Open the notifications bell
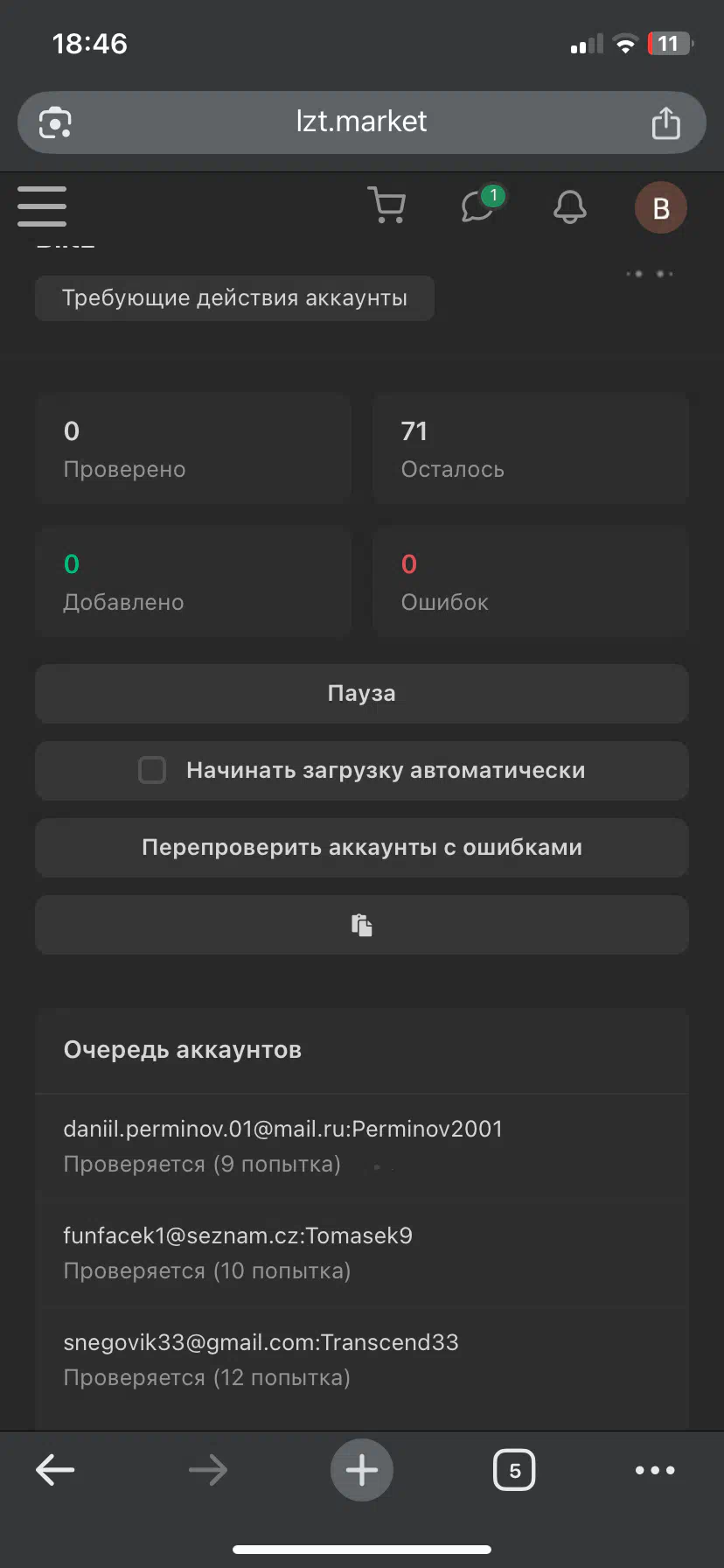The image size is (724, 1568). (x=570, y=207)
